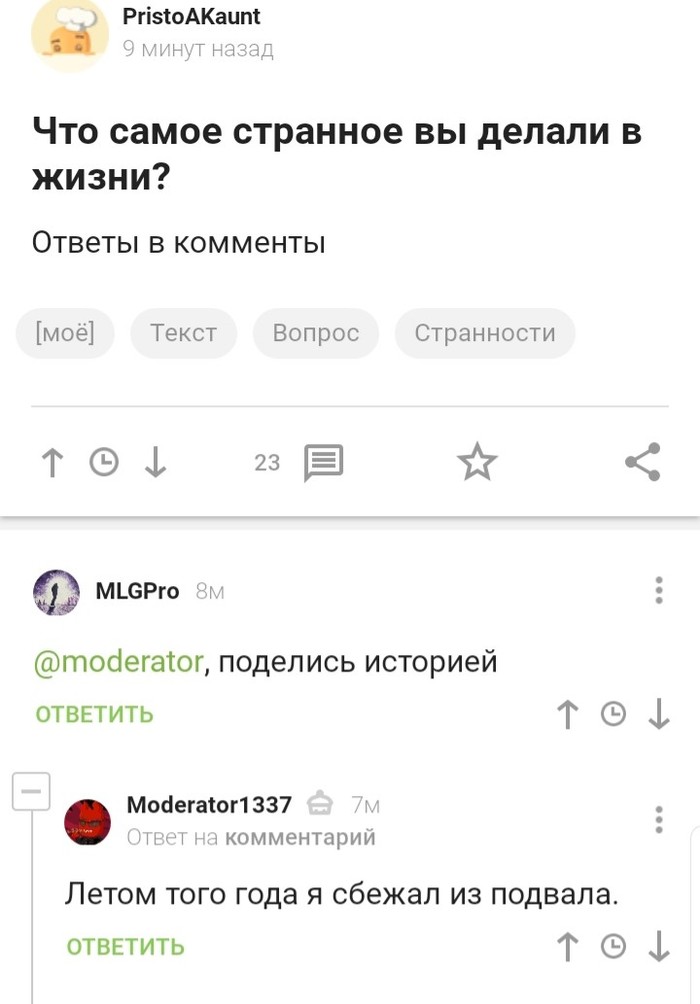The height and width of the screenshot is (1004, 700).
Task: Upvote Moderator1337's comment
Action: [x=567, y=946]
